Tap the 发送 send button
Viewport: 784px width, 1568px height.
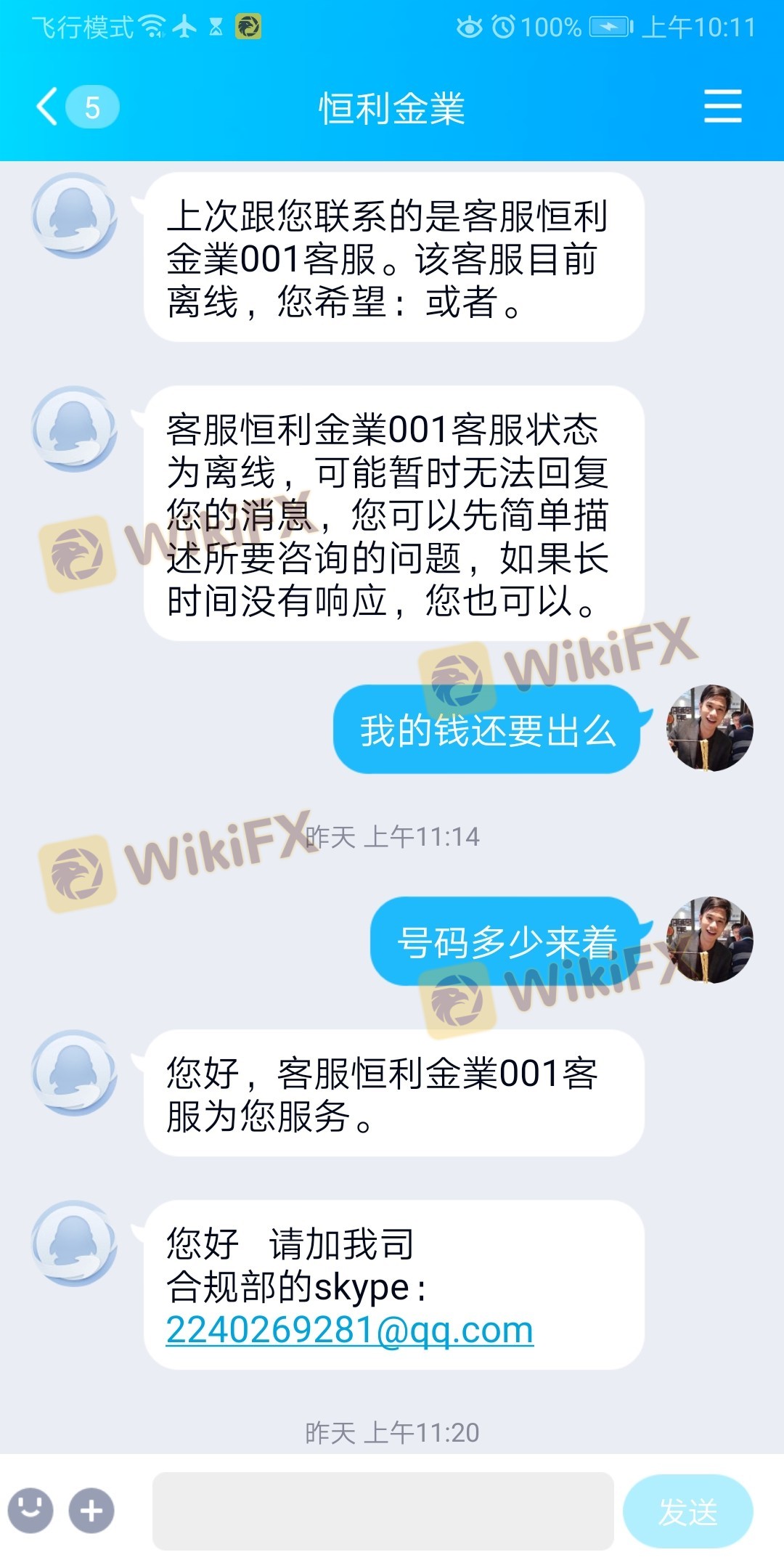tap(687, 1511)
